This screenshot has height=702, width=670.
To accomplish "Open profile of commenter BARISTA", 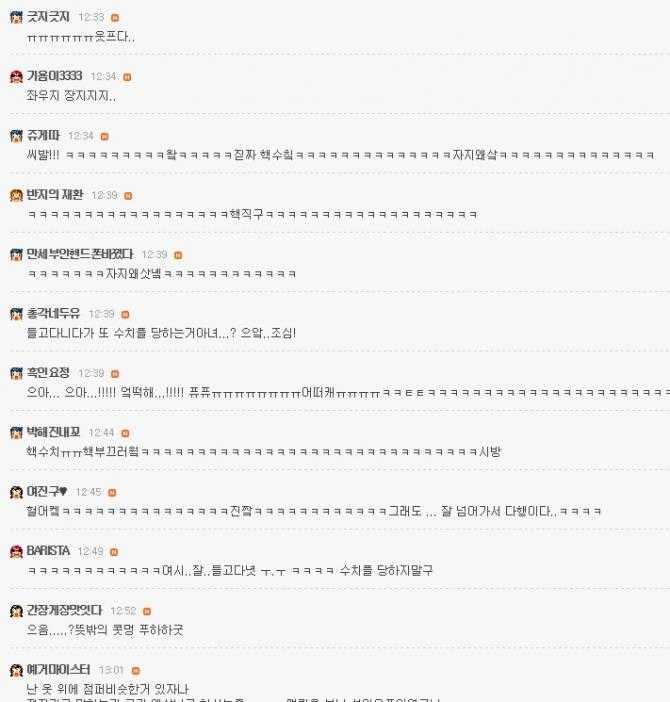I will [47, 551].
